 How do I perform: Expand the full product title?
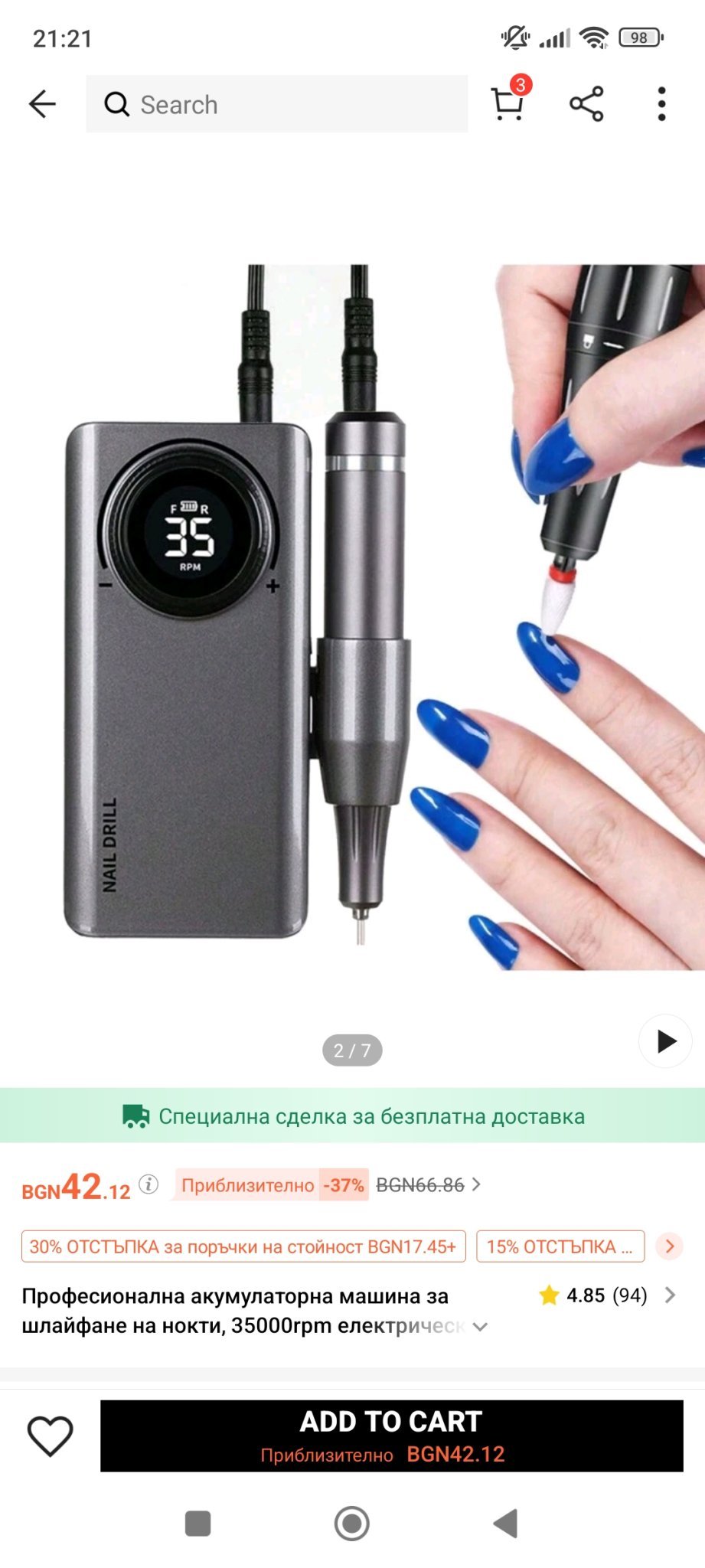[x=480, y=1327]
